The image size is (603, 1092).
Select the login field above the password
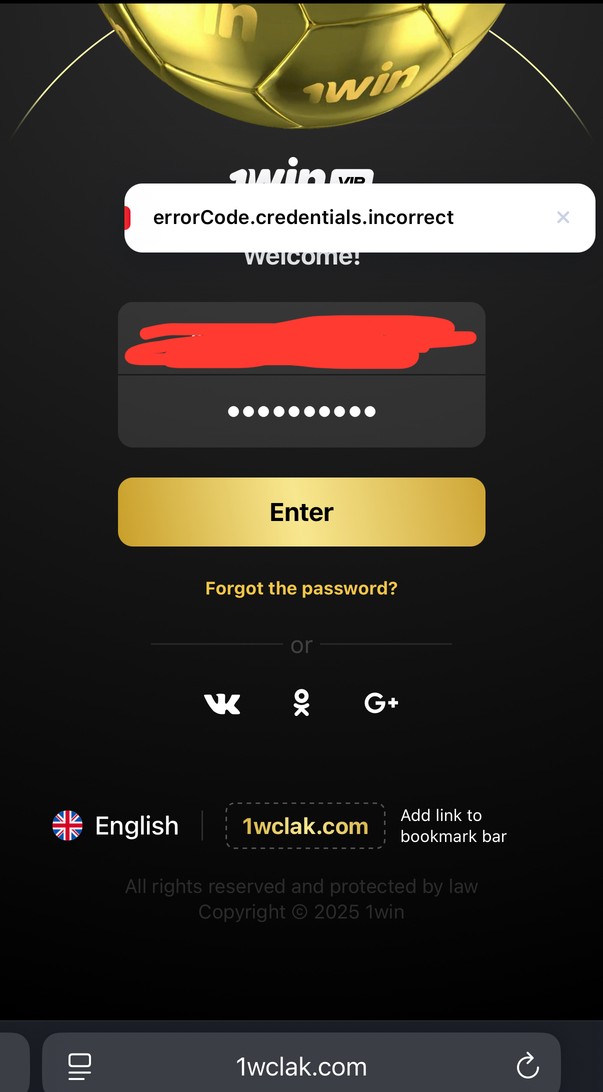tap(301, 340)
